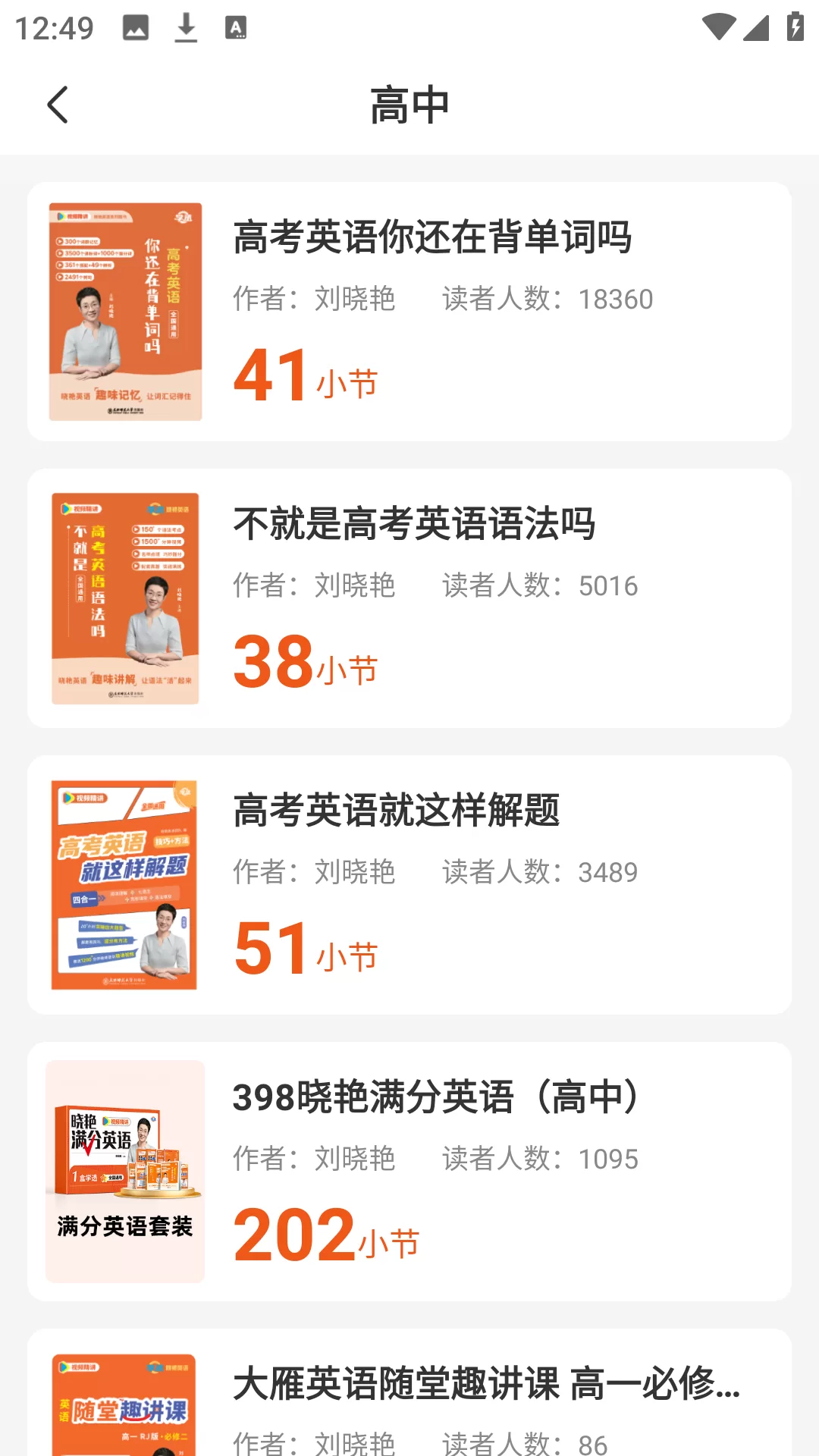Image resolution: width=819 pixels, height=1456 pixels.
Task: Tap the 高考英语就这样解题 book cover
Action: click(125, 884)
